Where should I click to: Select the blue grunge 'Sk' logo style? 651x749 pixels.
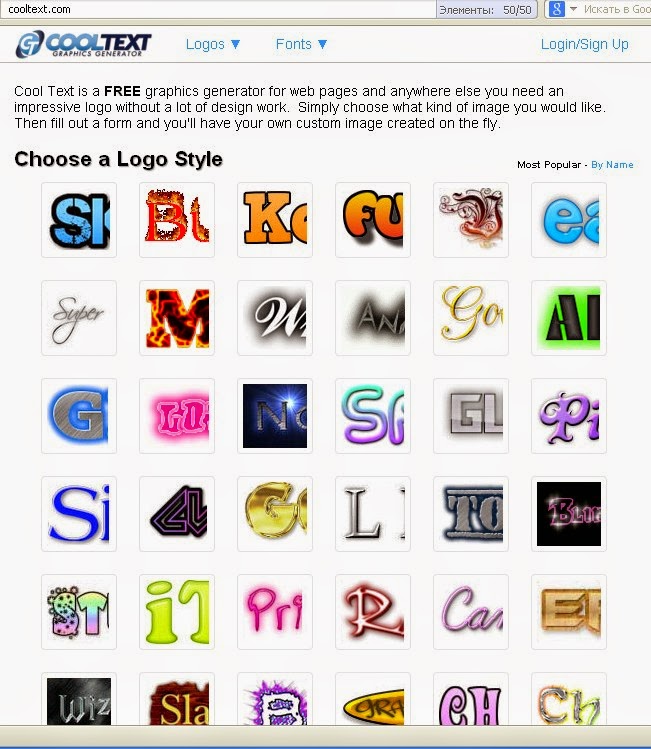tap(79, 220)
